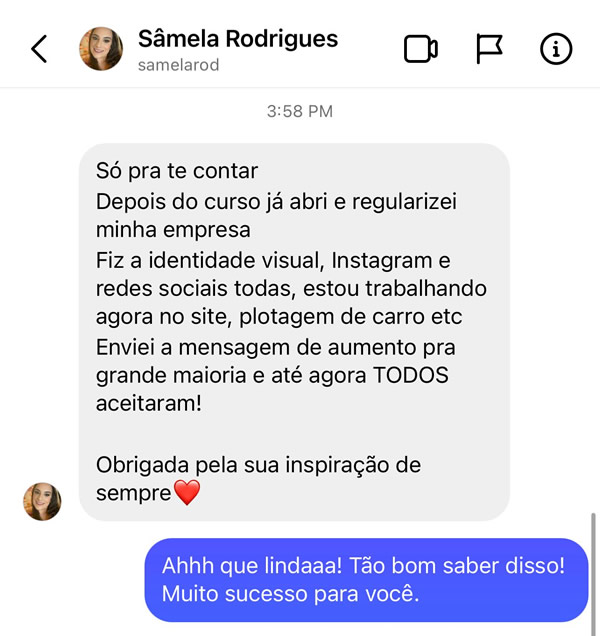Flag this conversation
Screen dimensions: 600x636
pyautogui.click(x=488, y=49)
